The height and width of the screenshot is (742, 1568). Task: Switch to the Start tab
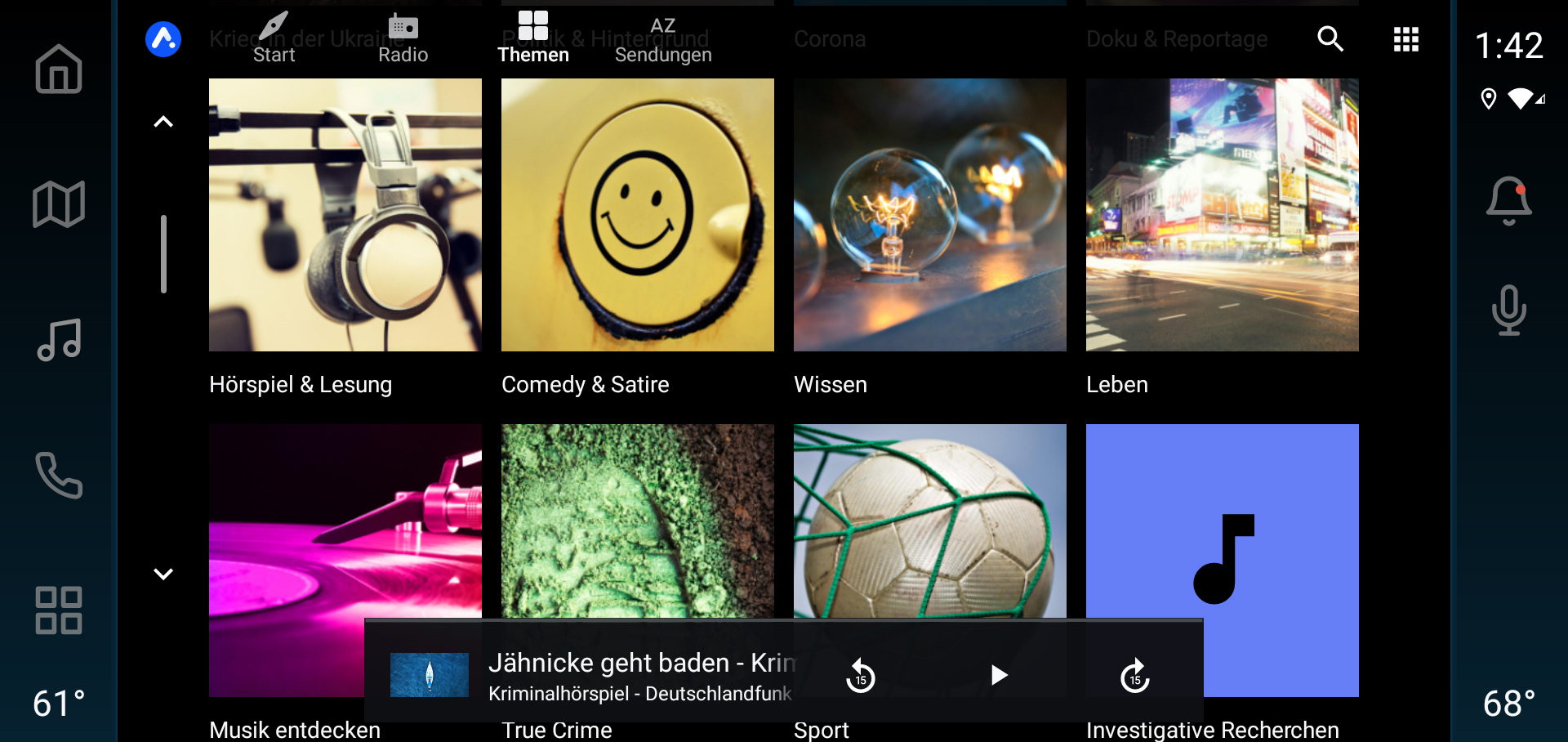coord(274,38)
